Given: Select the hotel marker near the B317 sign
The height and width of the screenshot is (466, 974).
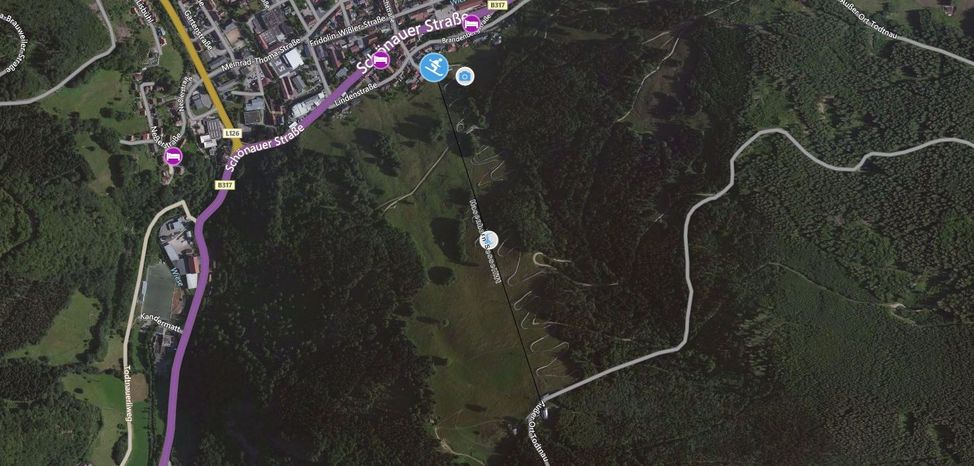Looking at the screenshot, I should (x=470, y=23).
